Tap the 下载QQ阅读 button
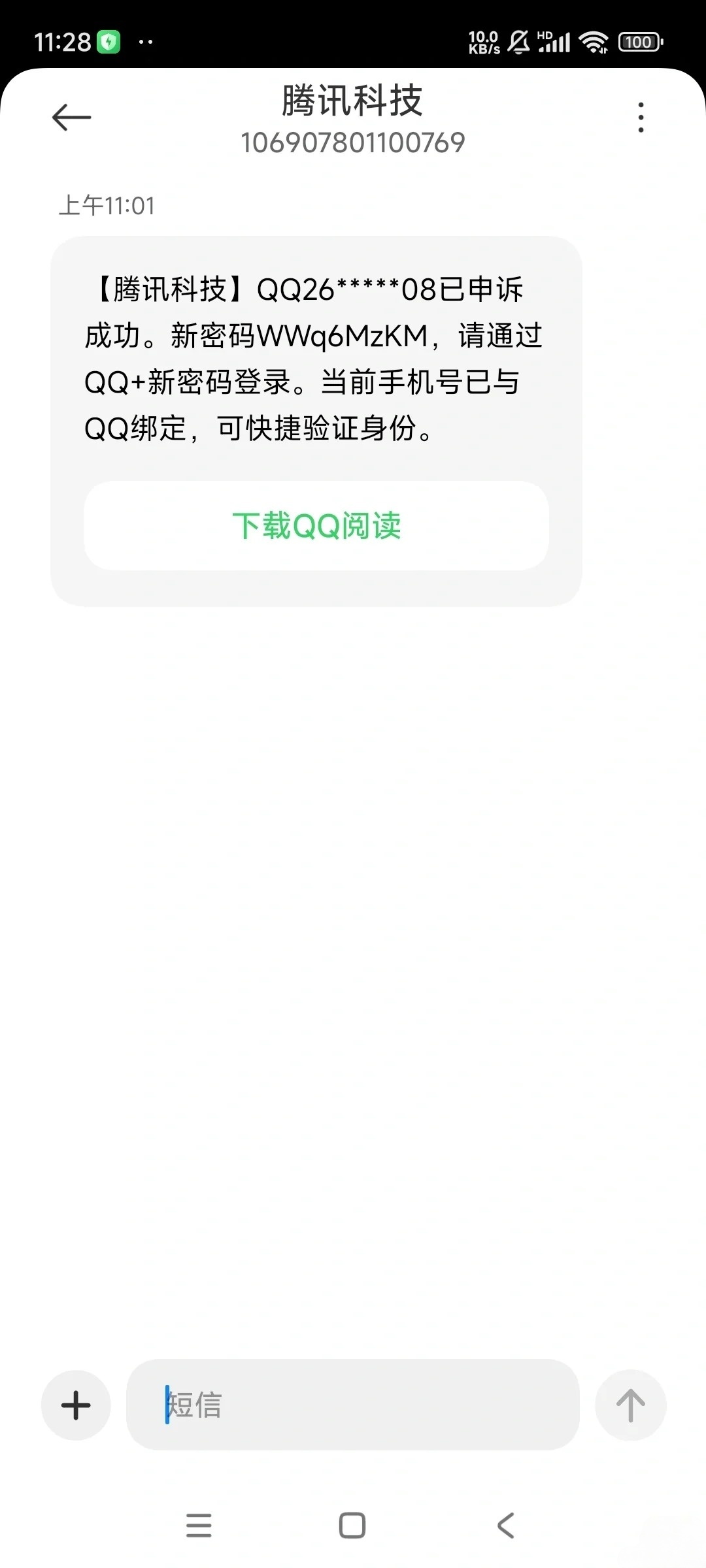The height and width of the screenshot is (1568, 706). 316,526
